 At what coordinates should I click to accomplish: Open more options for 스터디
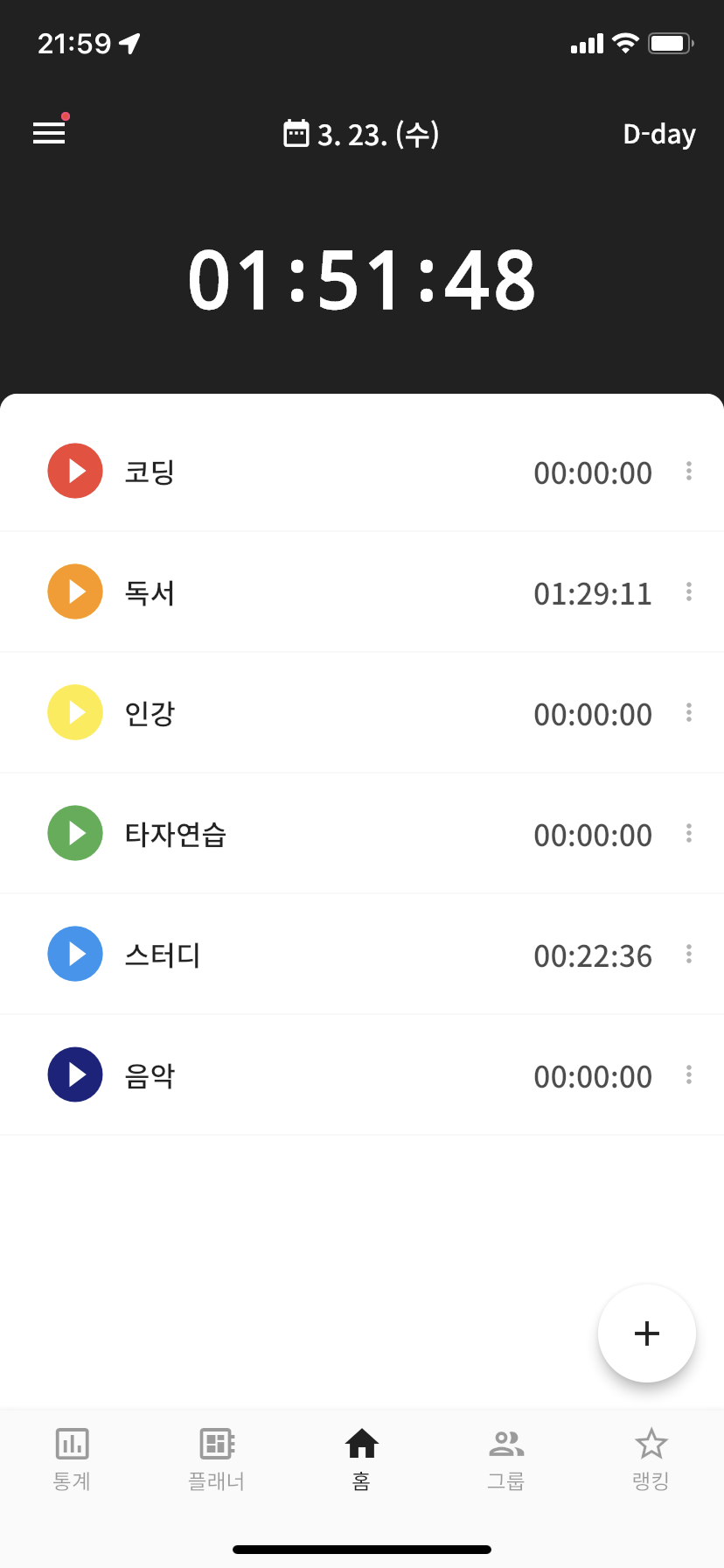(689, 955)
